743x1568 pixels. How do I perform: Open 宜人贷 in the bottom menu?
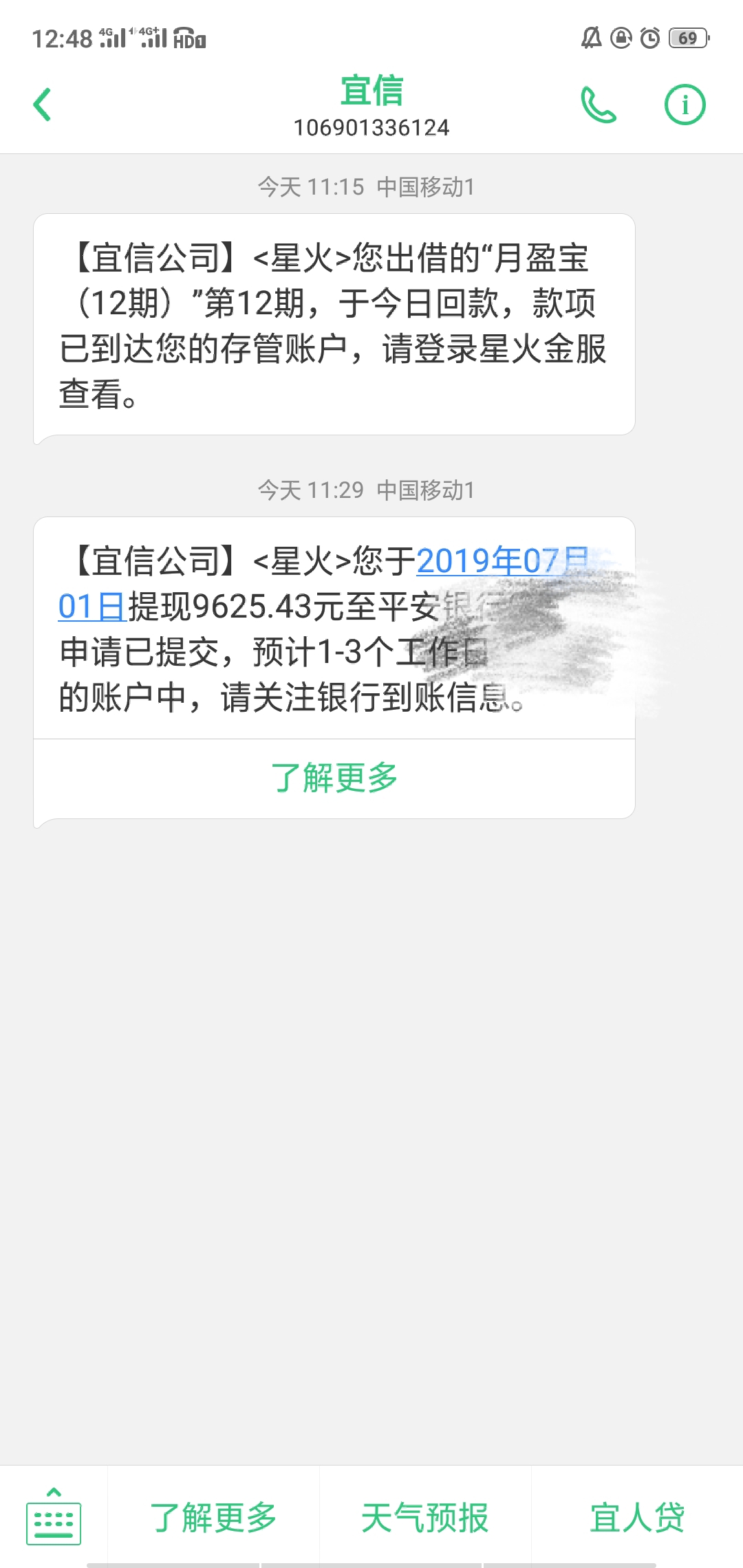click(637, 1517)
